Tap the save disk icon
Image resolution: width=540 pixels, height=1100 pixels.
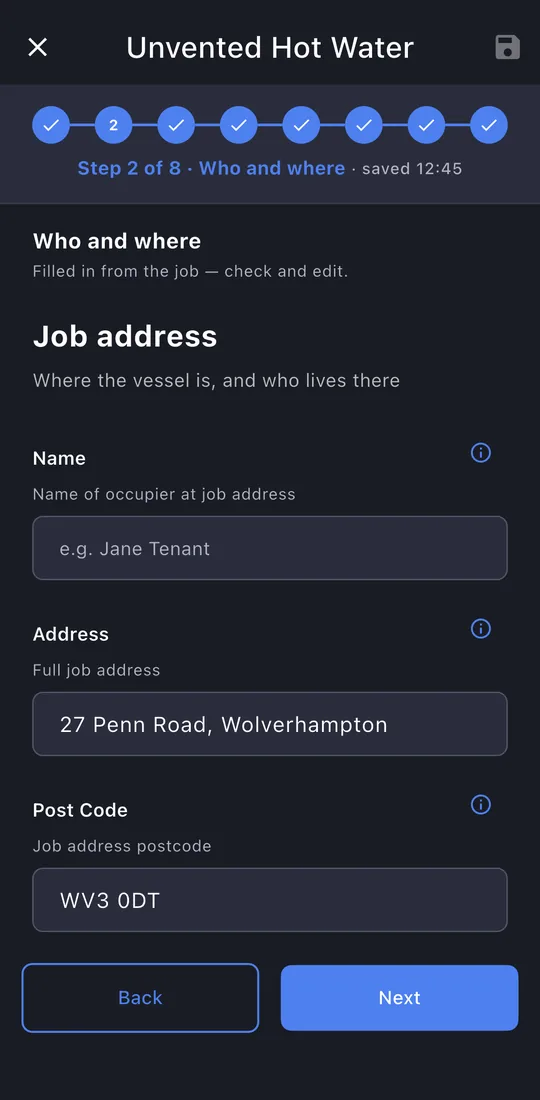point(508,47)
